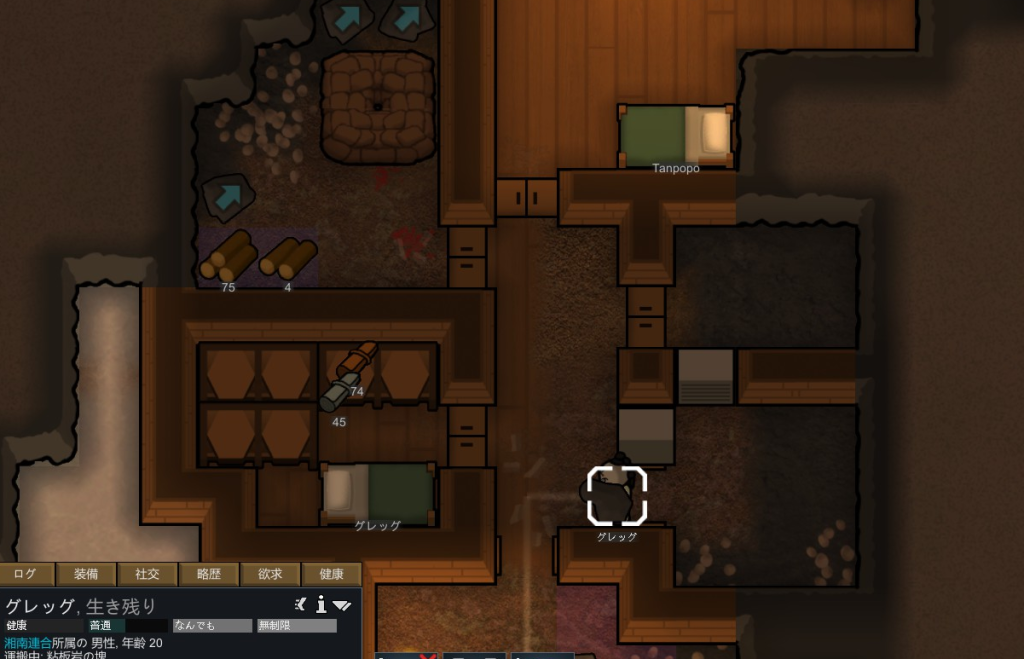Screen dimensions: 1024x659
Task: Open the 装備 tab
Action: tap(85, 574)
